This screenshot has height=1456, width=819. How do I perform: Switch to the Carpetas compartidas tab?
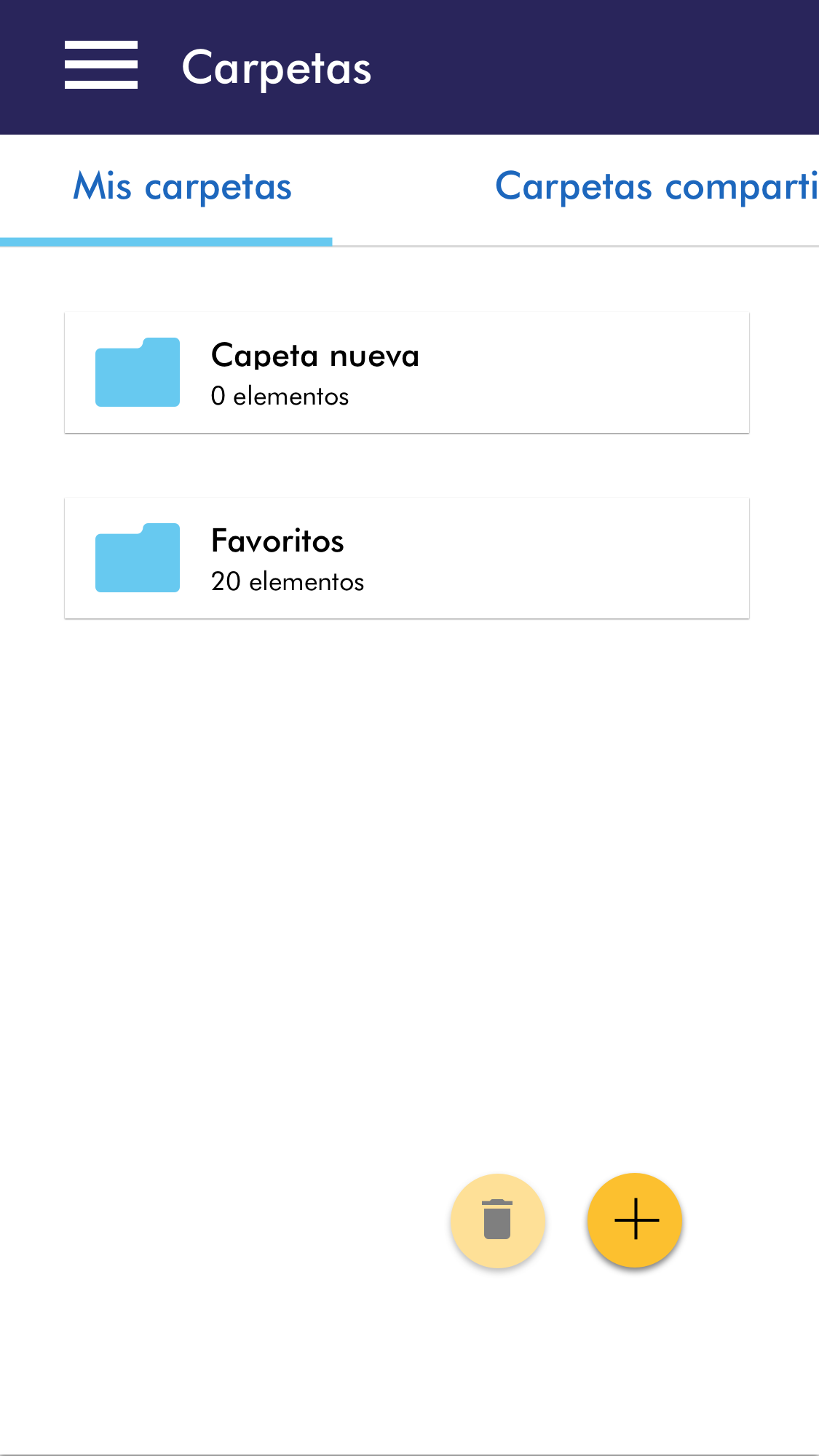[655, 187]
